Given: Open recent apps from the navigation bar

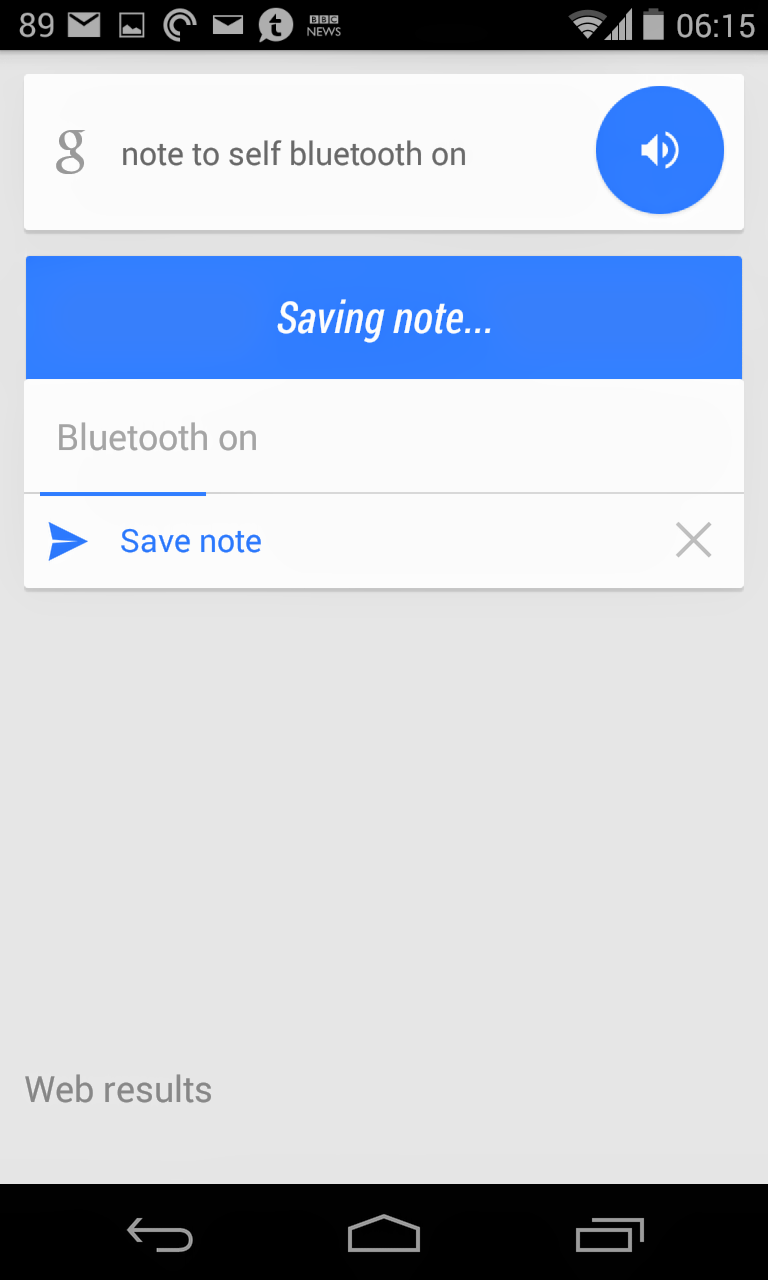Looking at the screenshot, I should [610, 1235].
